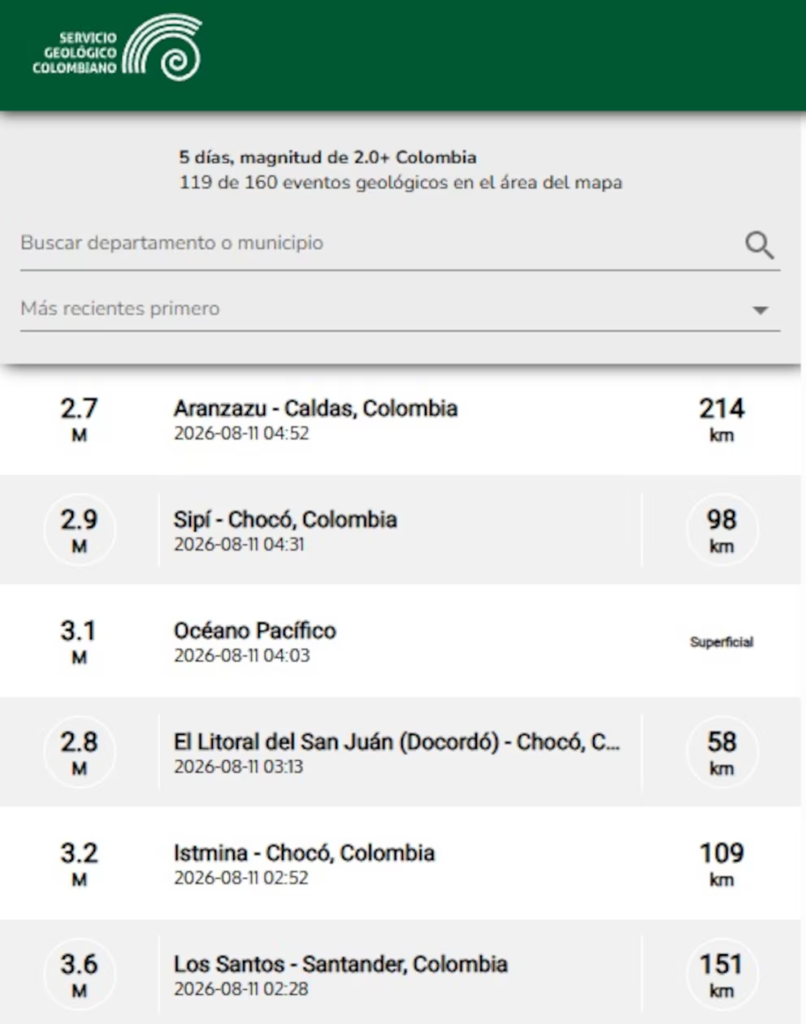View details of Los Santos - Santander event
The height and width of the screenshot is (1024, 806).
pyautogui.click(x=400, y=972)
